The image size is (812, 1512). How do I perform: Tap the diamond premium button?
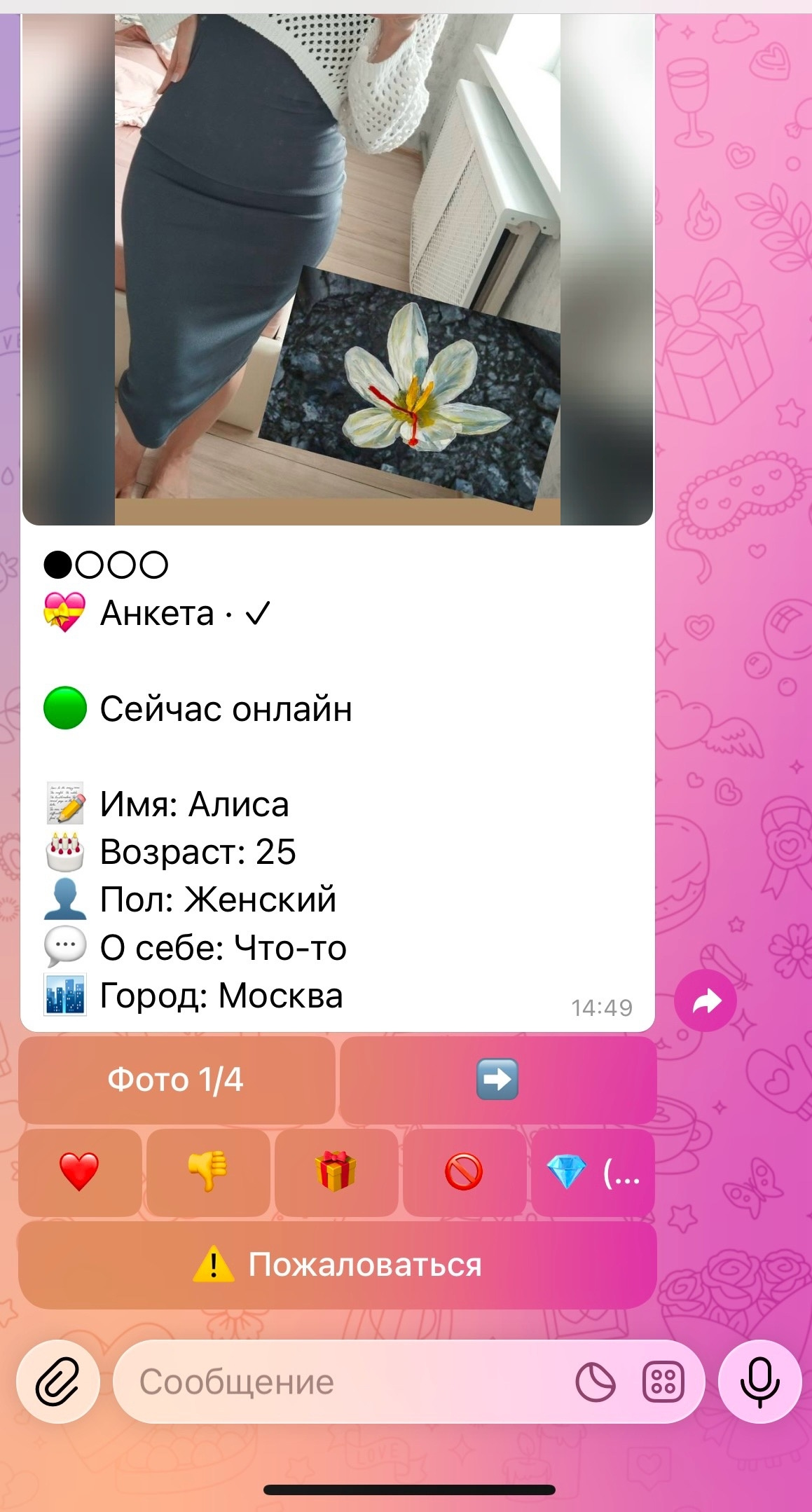coord(593,1172)
